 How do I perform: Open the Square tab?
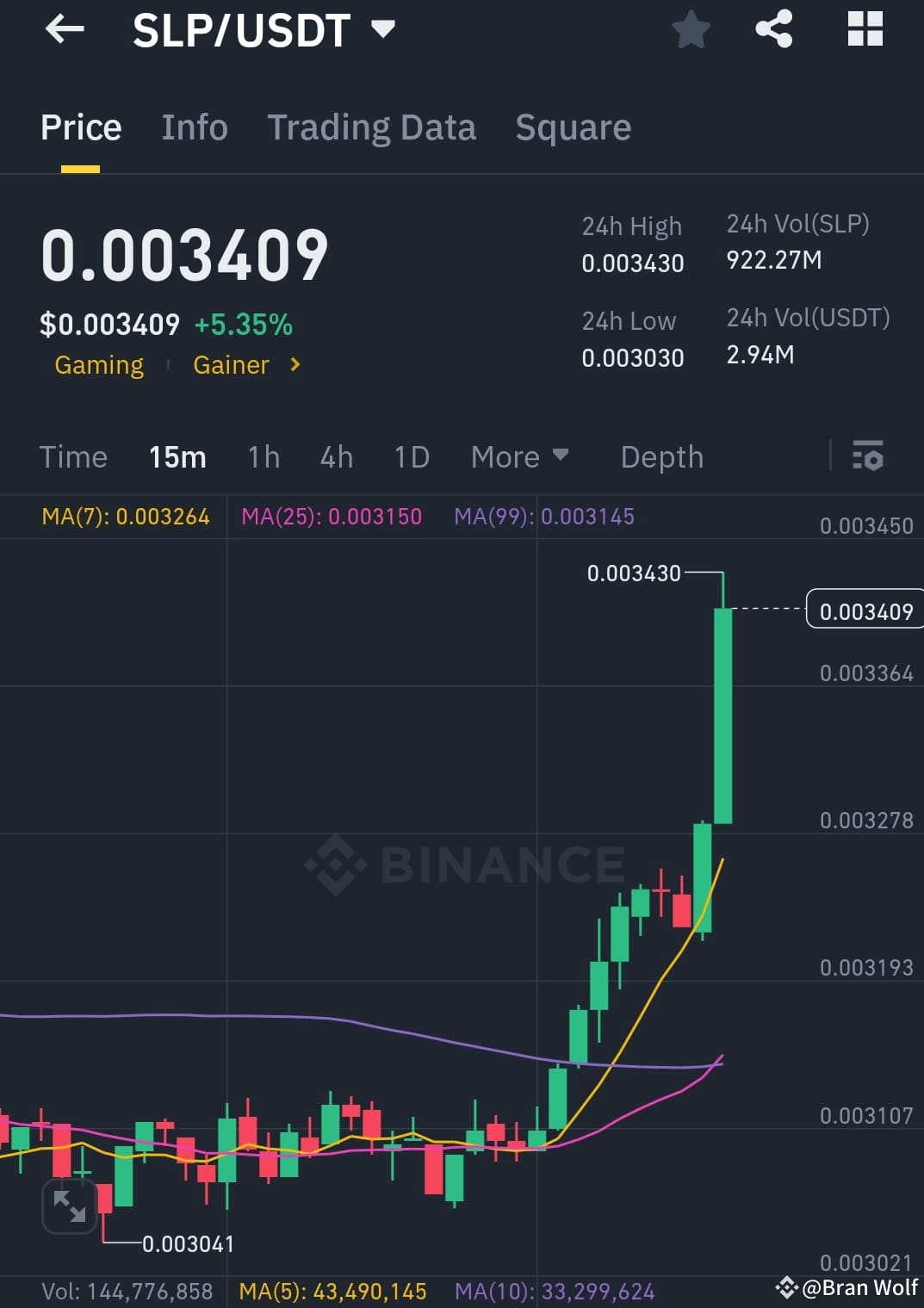coord(573,127)
